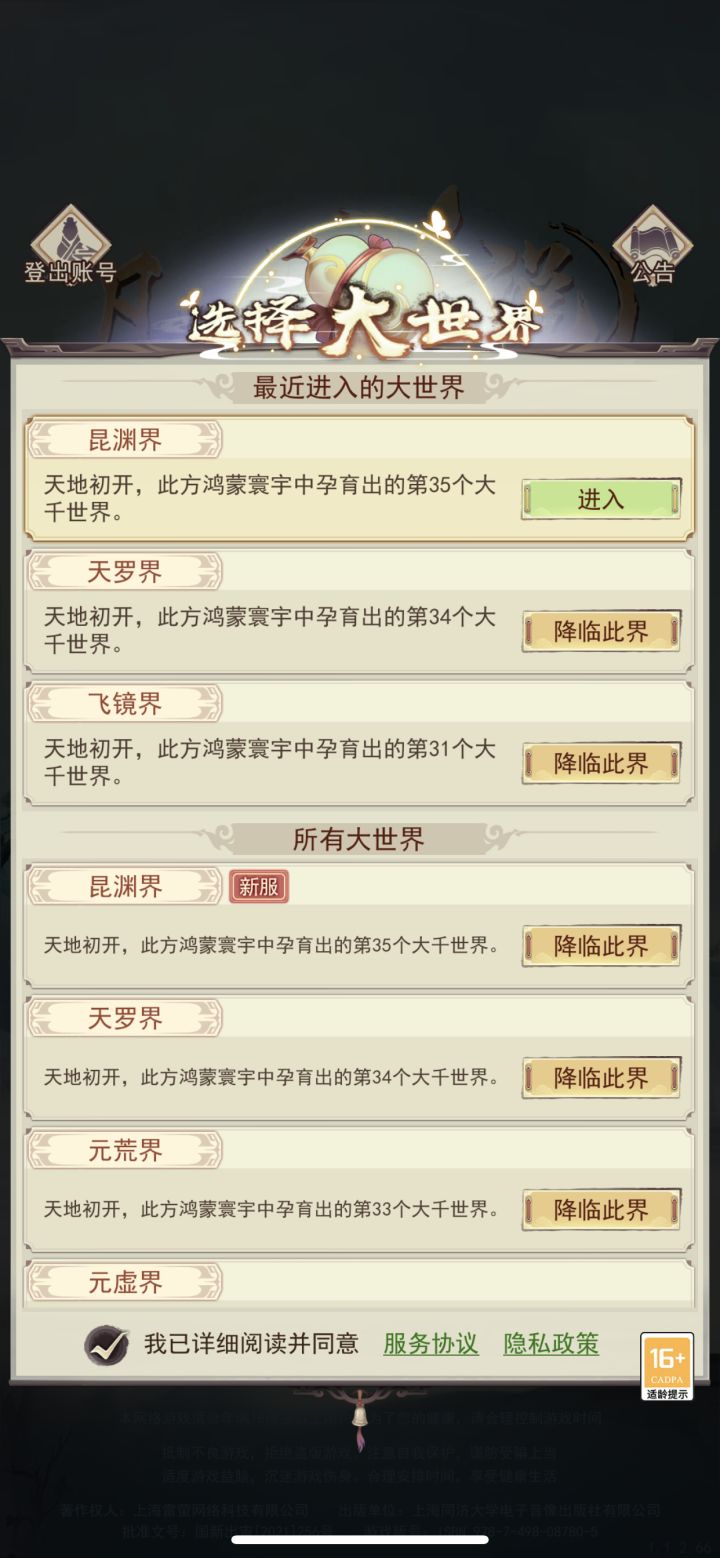Open the 最近进入的大世界 section header

point(360,388)
